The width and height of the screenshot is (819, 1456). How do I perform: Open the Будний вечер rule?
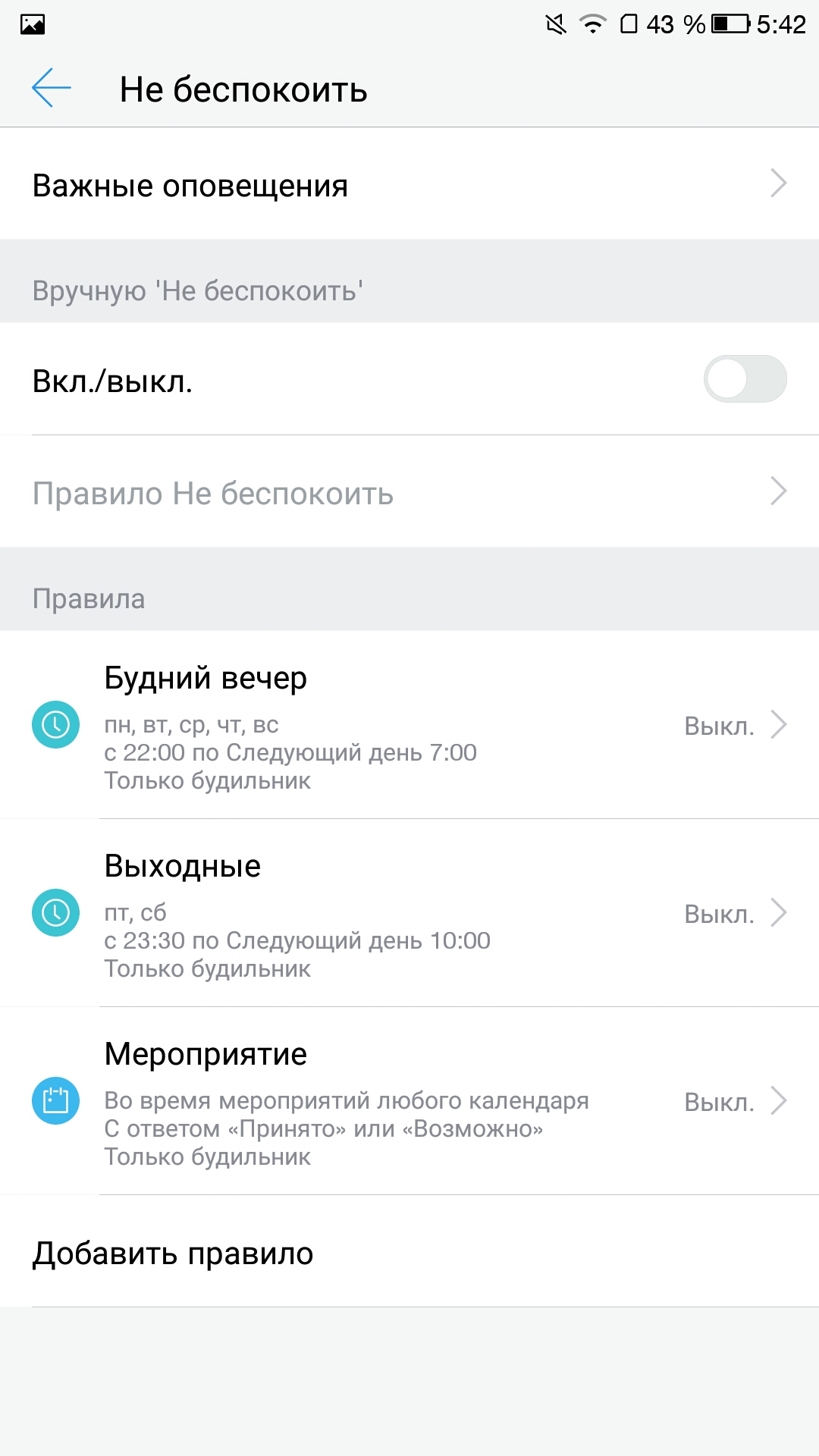click(409, 725)
